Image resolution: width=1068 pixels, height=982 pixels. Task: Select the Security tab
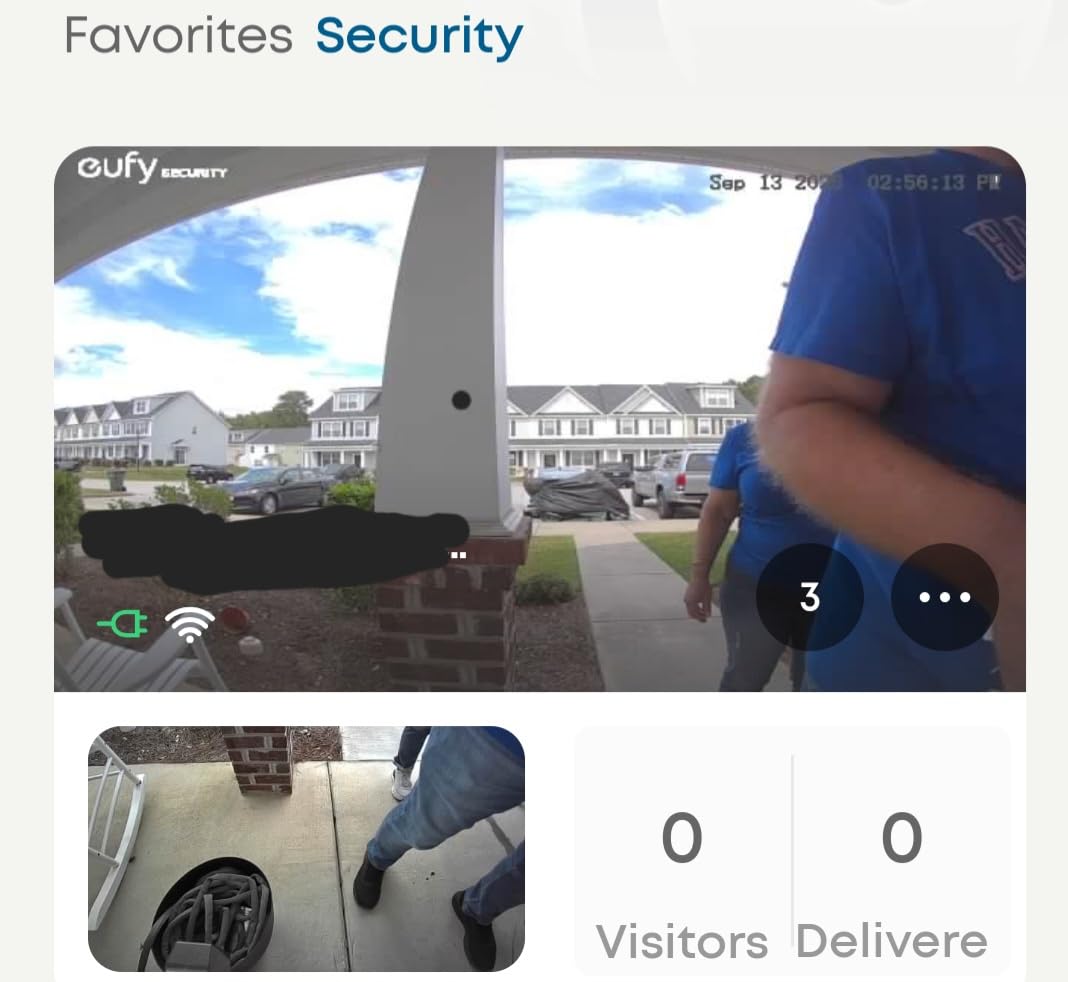pyautogui.click(x=419, y=36)
